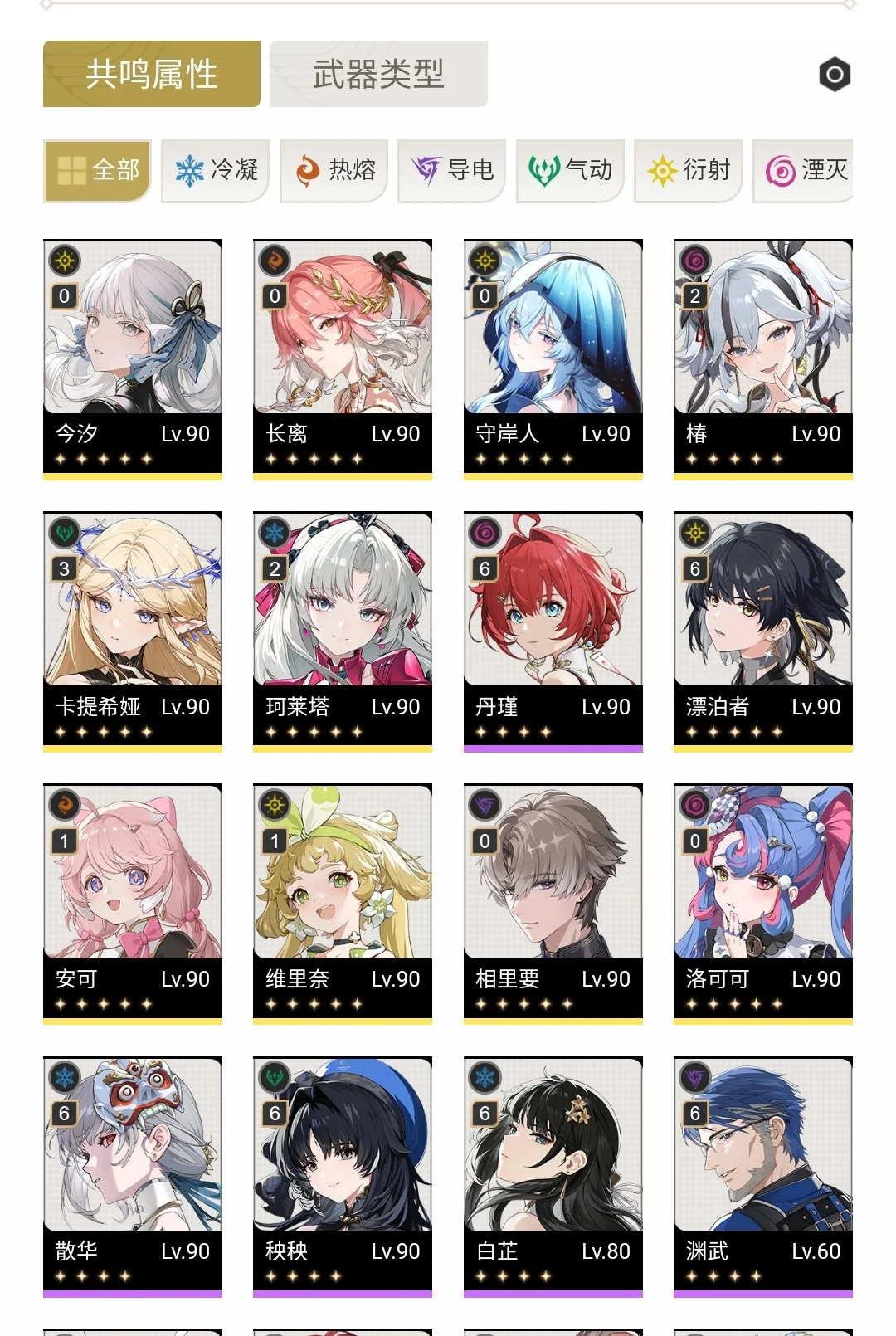Show 全部 characters
896x1336 pixels.
(x=98, y=171)
